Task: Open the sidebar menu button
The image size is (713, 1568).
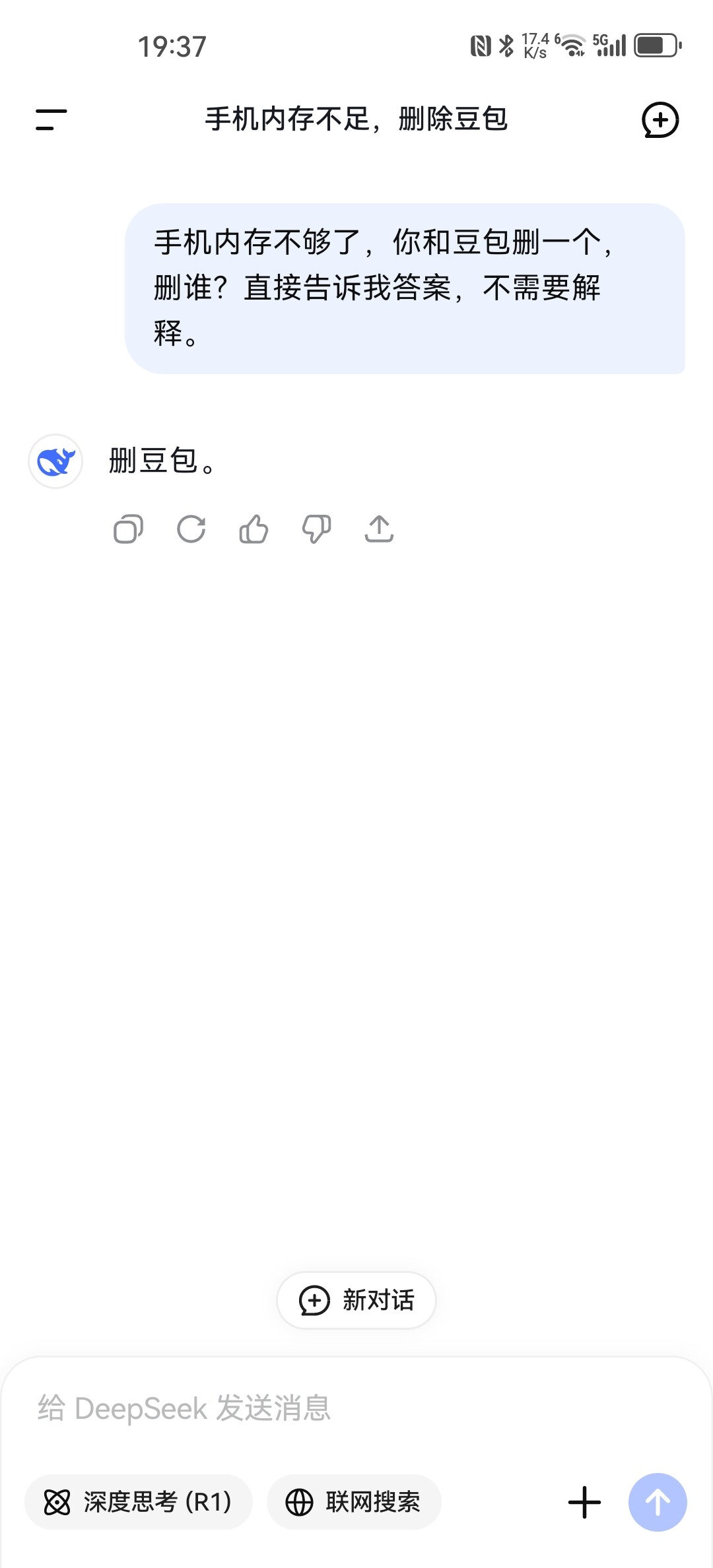Action: [51, 119]
